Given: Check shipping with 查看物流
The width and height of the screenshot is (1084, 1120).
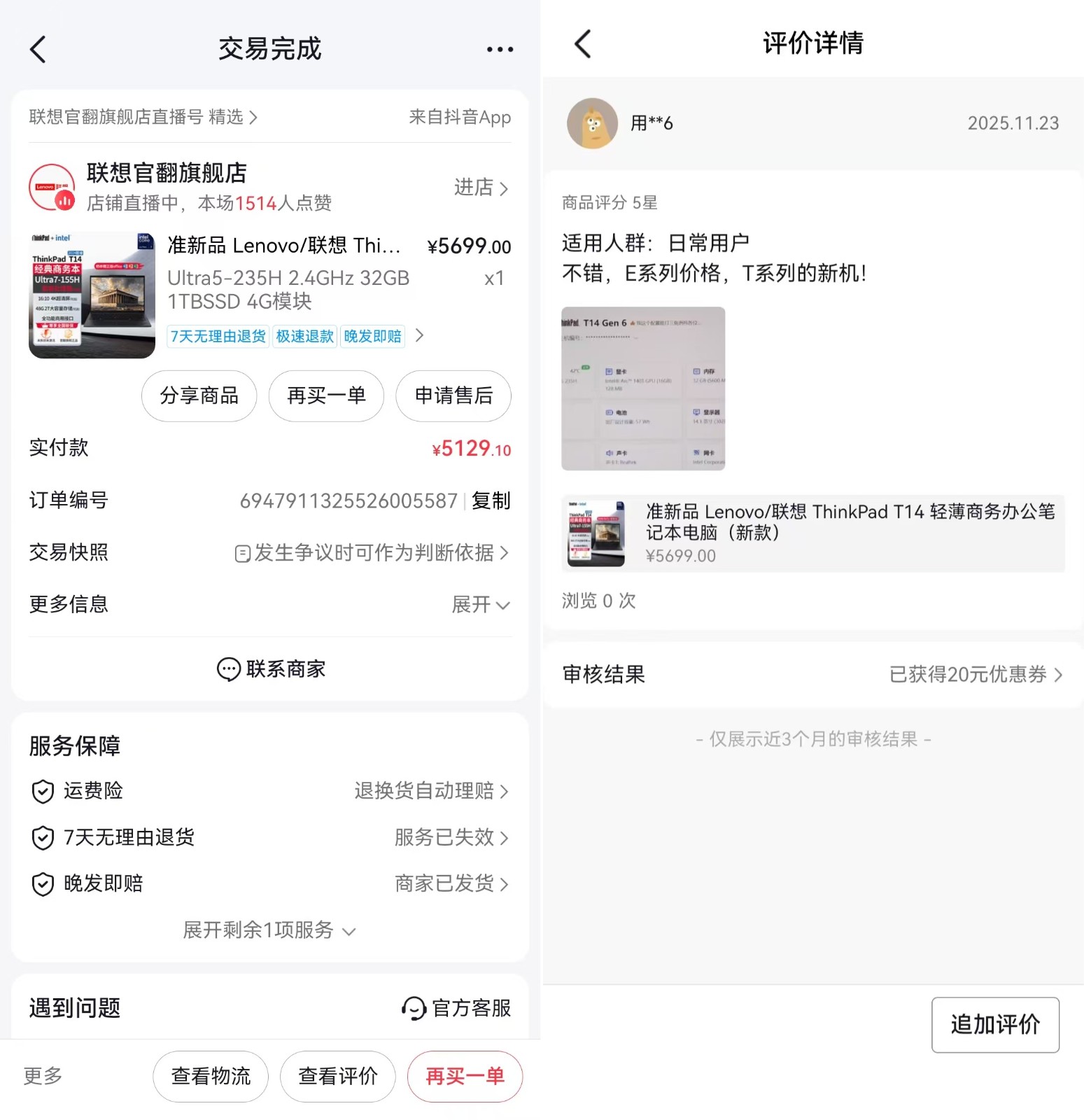Looking at the screenshot, I should pyautogui.click(x=211, y=1076).
